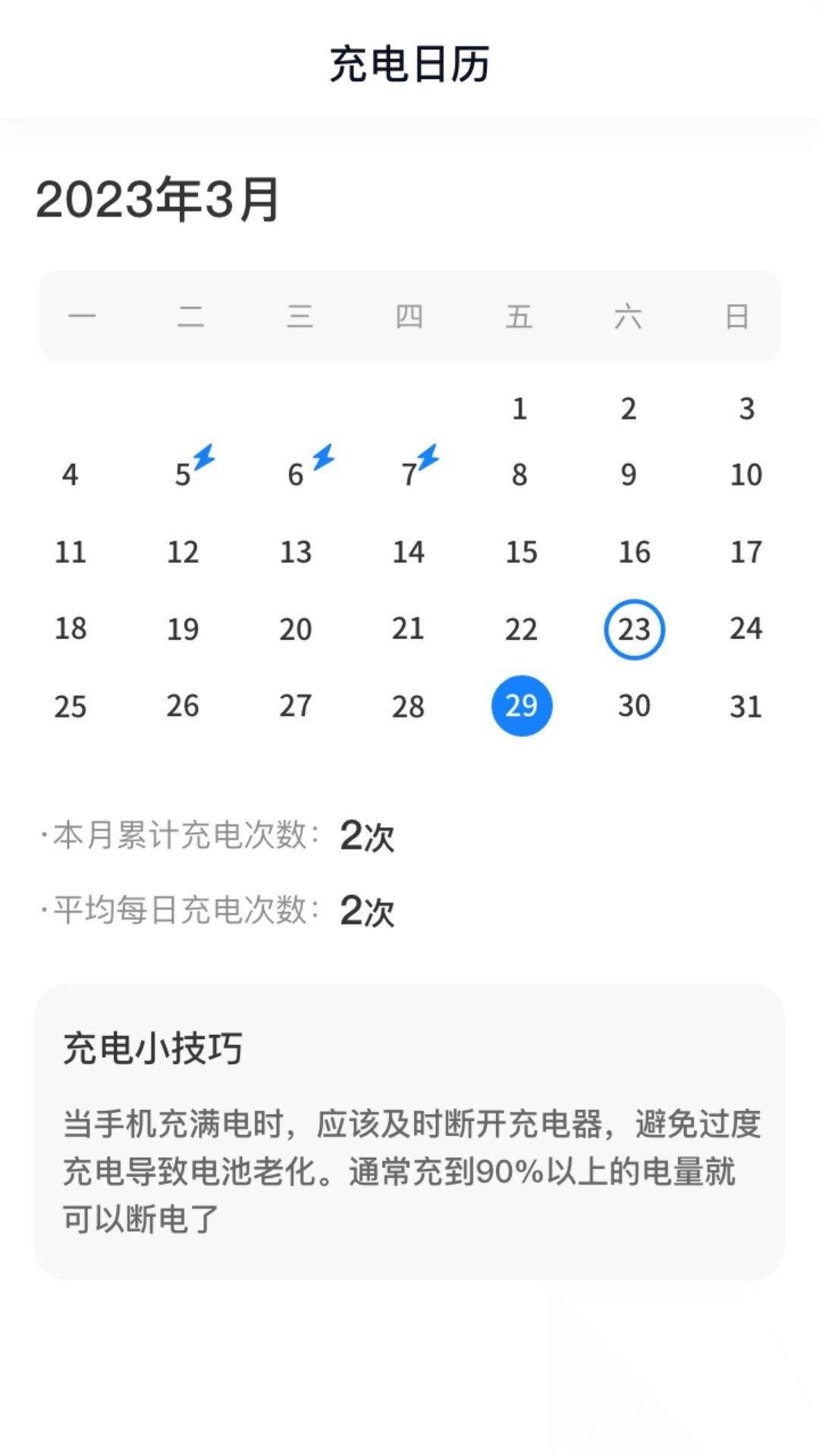This screenshot has height=1456, width=819.
Task: Pick date 15 in the calendar
Action: click(522, 552)
